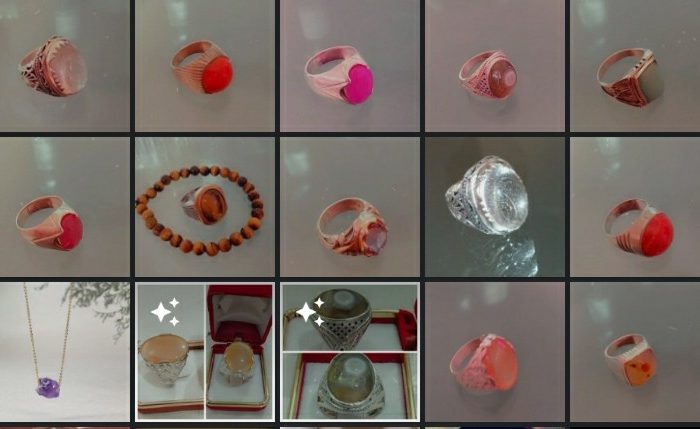View the ring with the orange spotted stone
Screen dimensions: 700x429
tap(634, 352)
